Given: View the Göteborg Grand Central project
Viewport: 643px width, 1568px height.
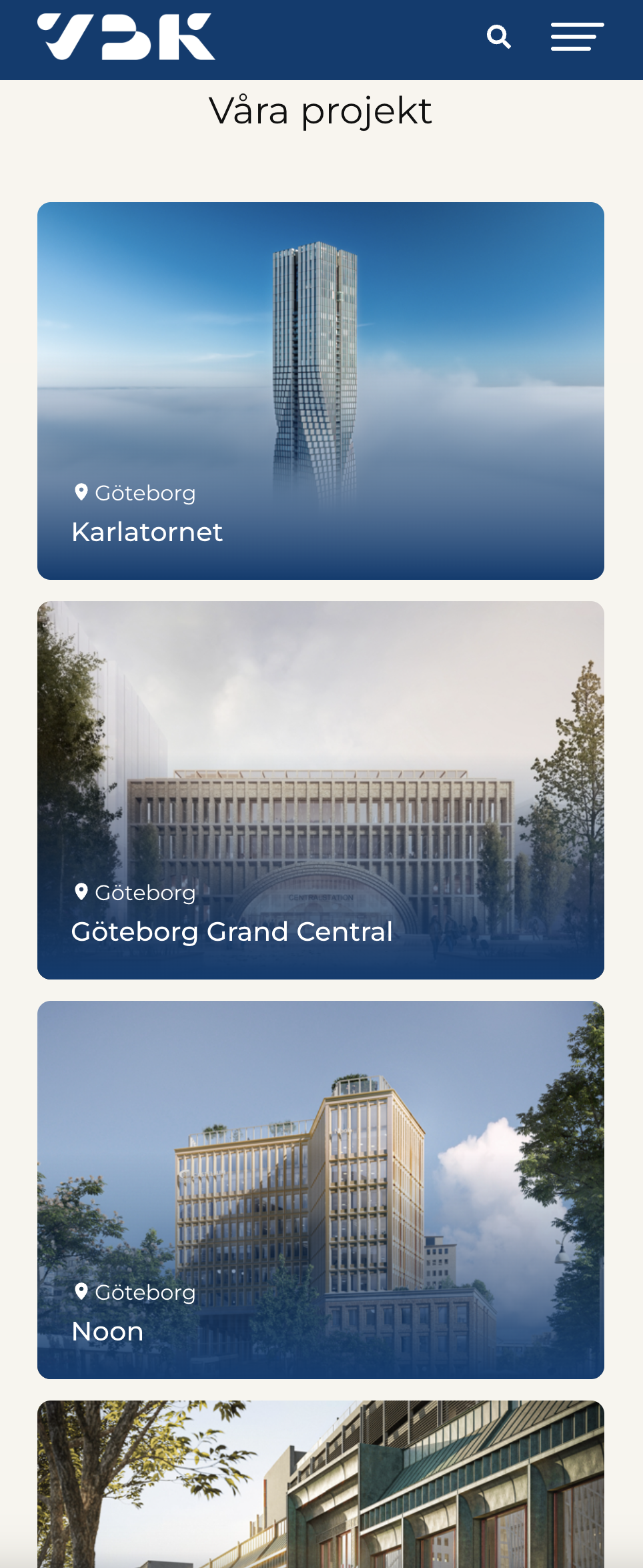Looking at the screenshot, I should (321, 790).
